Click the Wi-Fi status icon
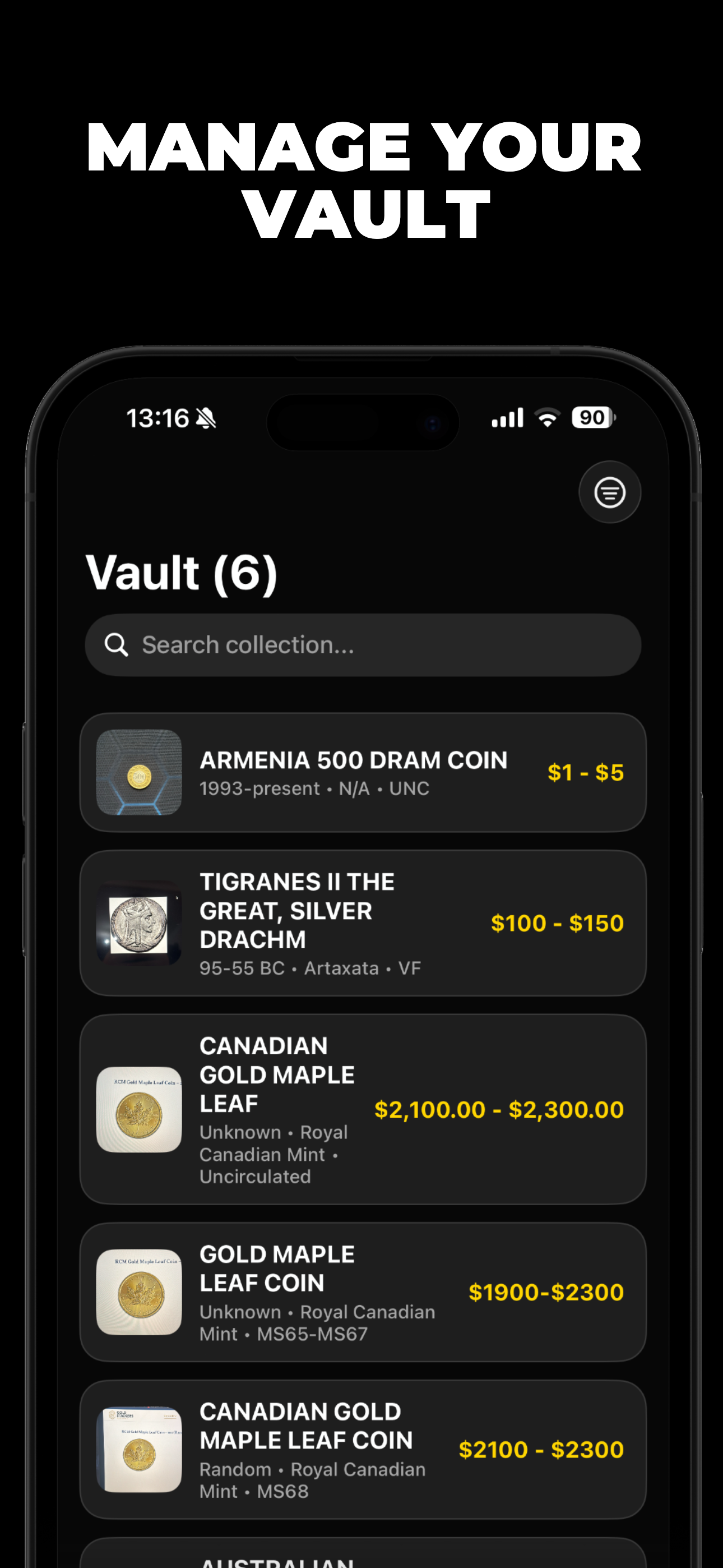723x1568 pixels. tap(546, 418)
